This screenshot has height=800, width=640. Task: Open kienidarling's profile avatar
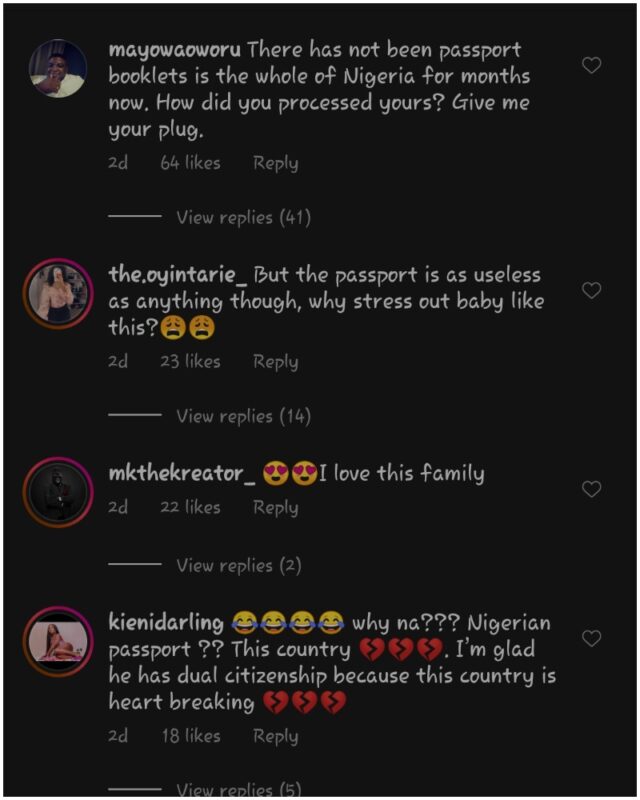[57, 641]
